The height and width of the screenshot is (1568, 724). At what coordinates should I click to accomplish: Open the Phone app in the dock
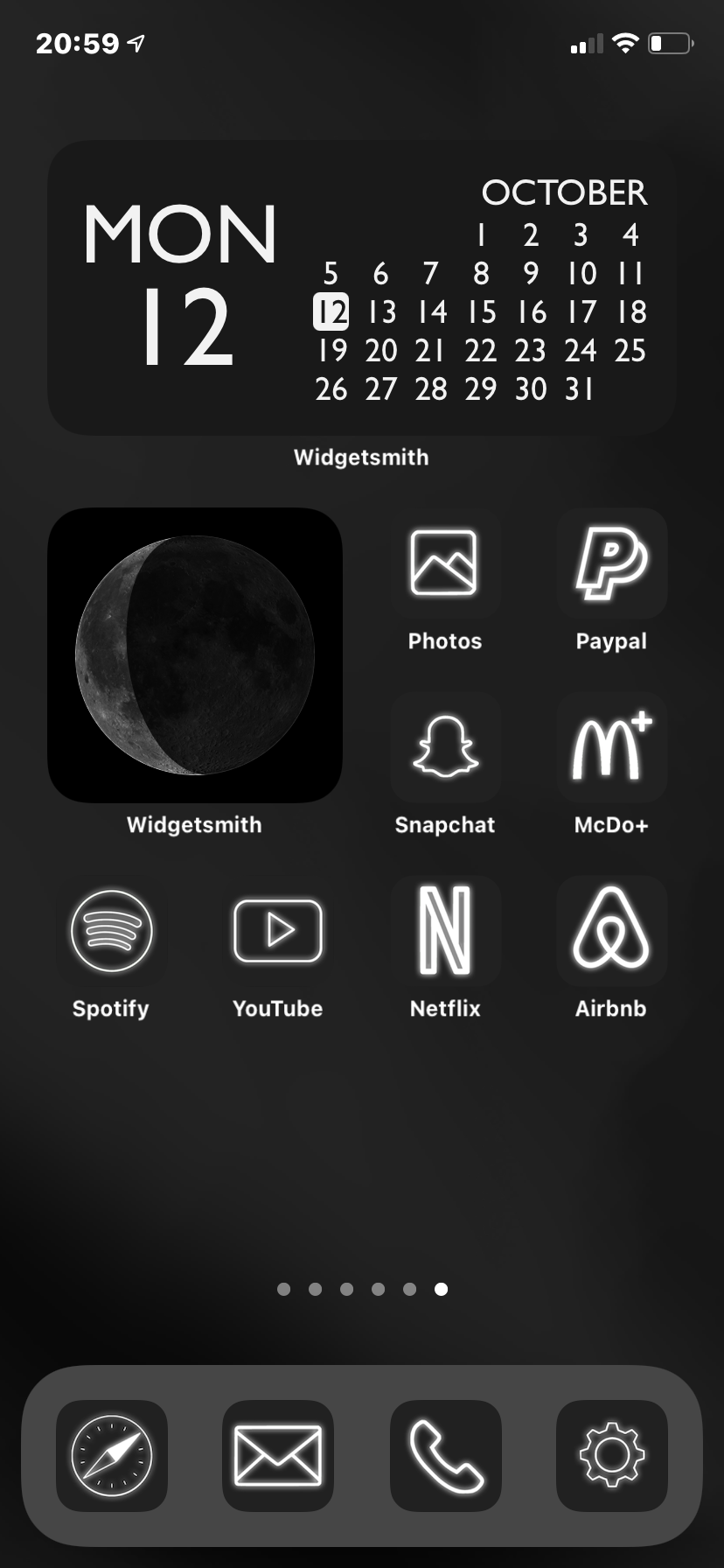click(x=445, y=1456)
